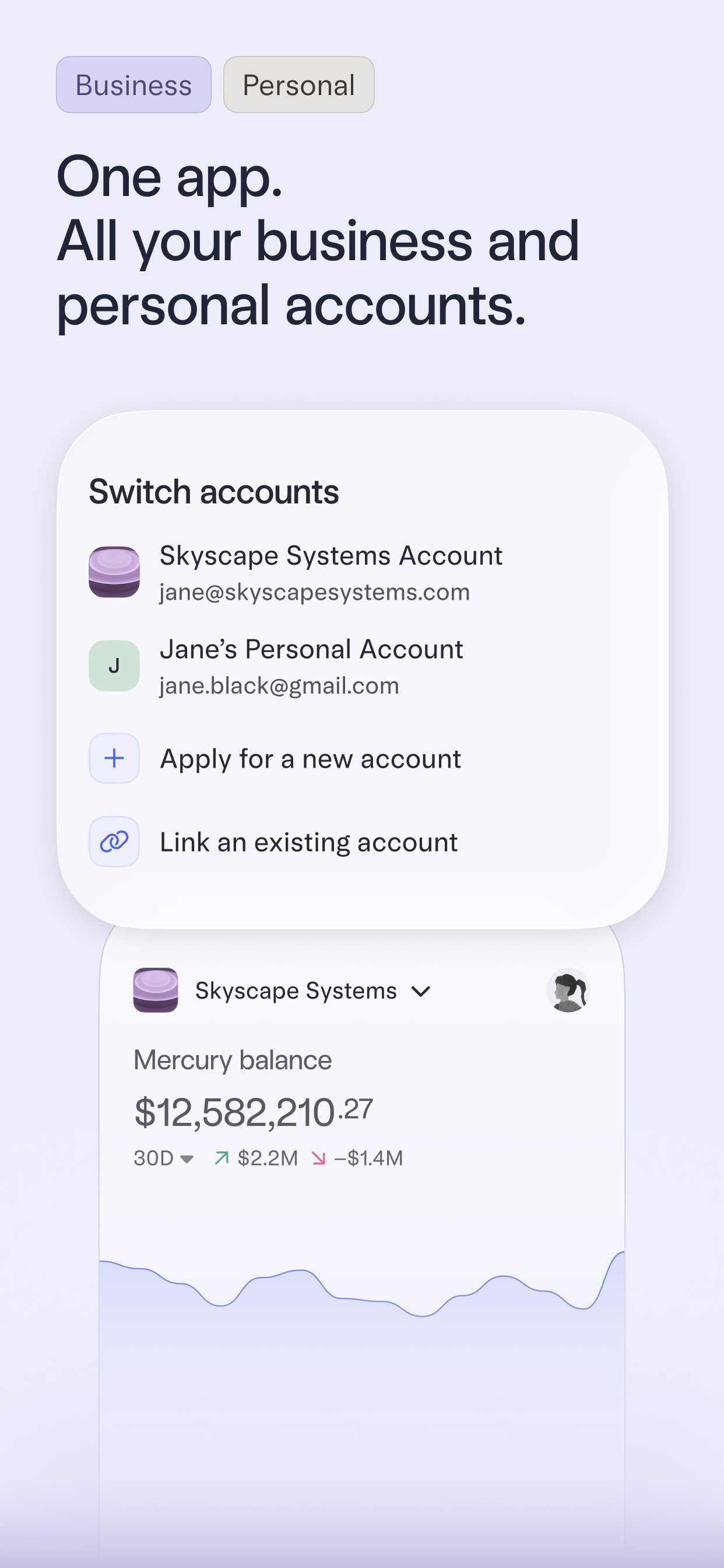The width and height of the screenshot is (724, 1568).
Task: Expand the 30D time range selector
Action: [x=164, y=1157]
